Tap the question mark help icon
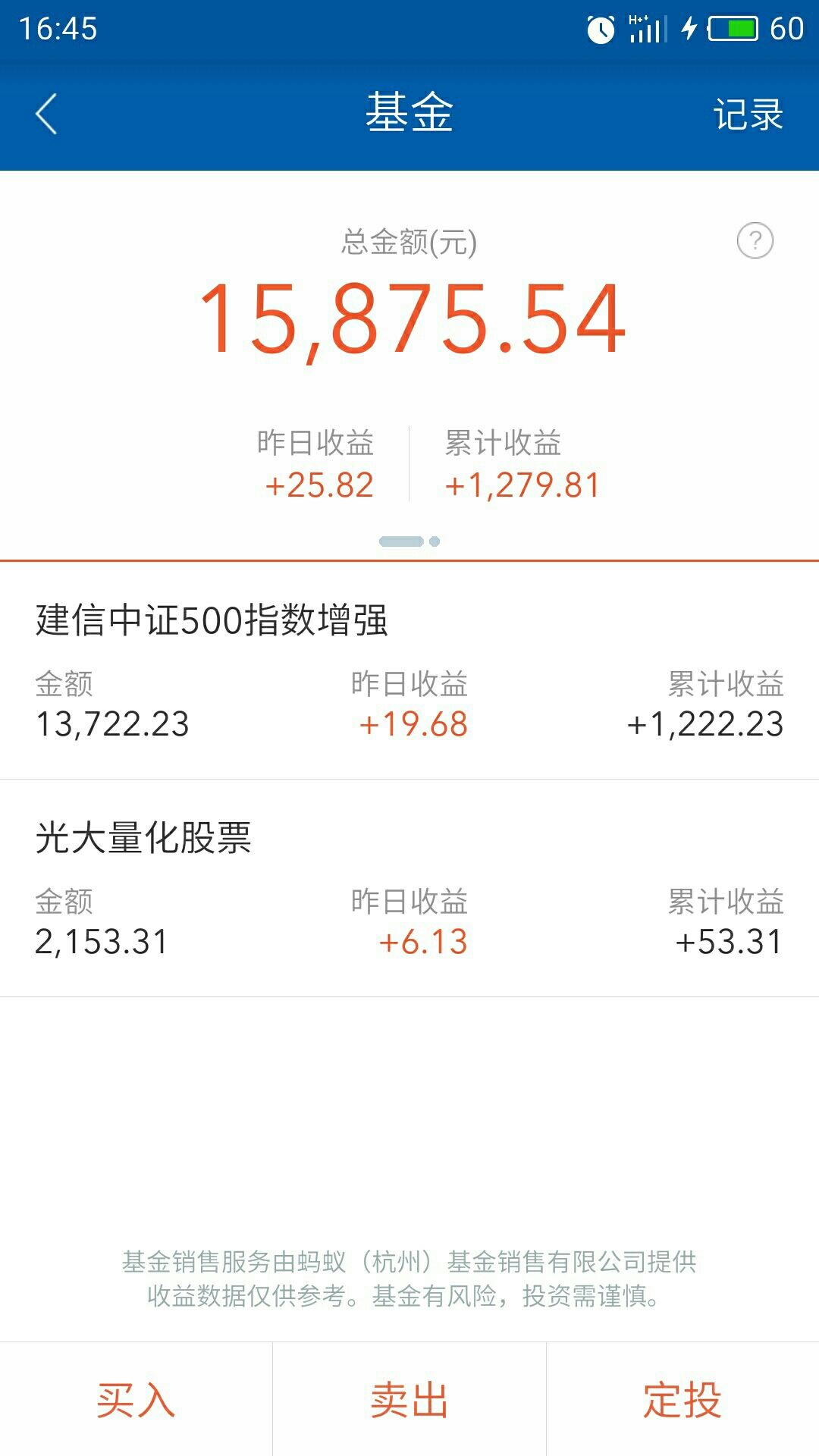The height and width of the screenshot is (1456, 819). click(x=755, y=240)
